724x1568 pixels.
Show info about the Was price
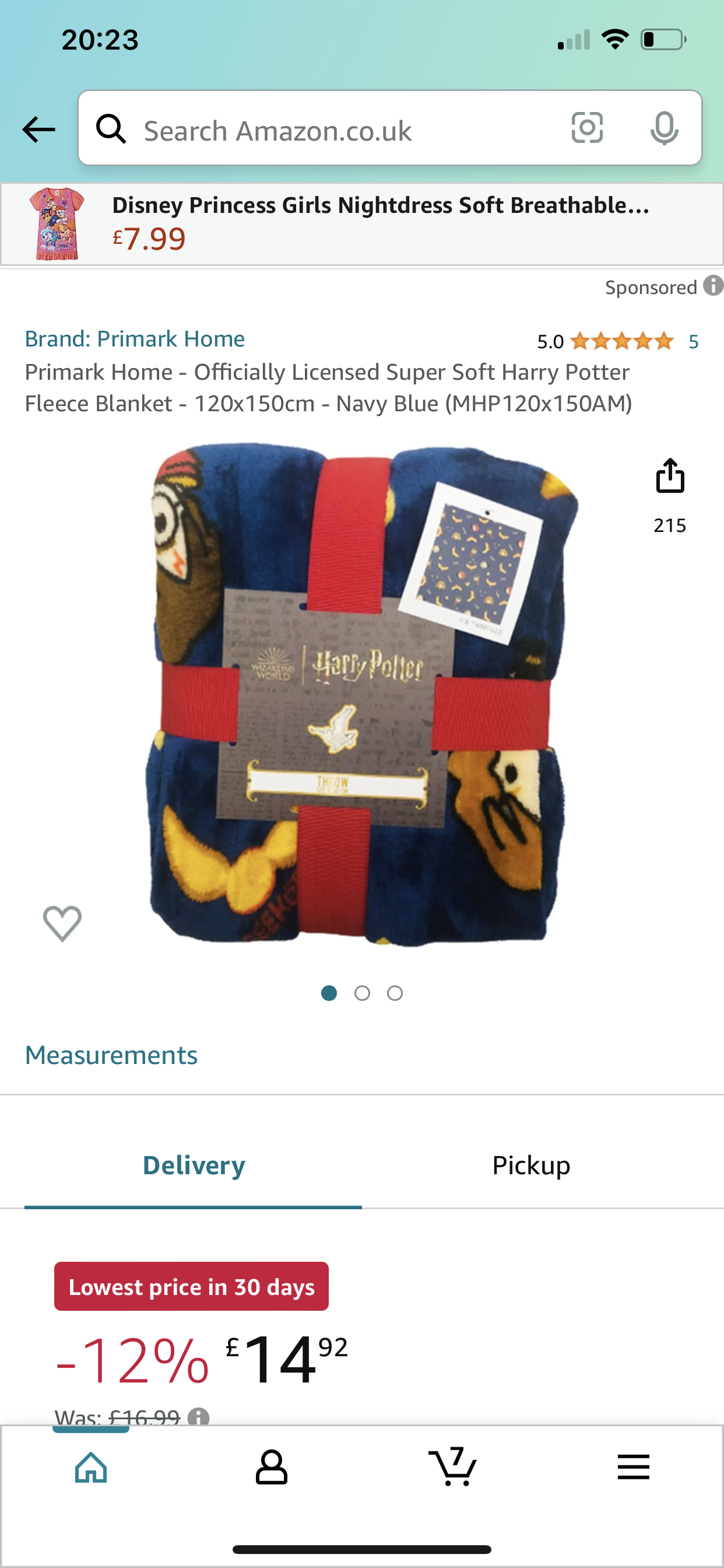pyautogui.click(x=198, y=1417)
